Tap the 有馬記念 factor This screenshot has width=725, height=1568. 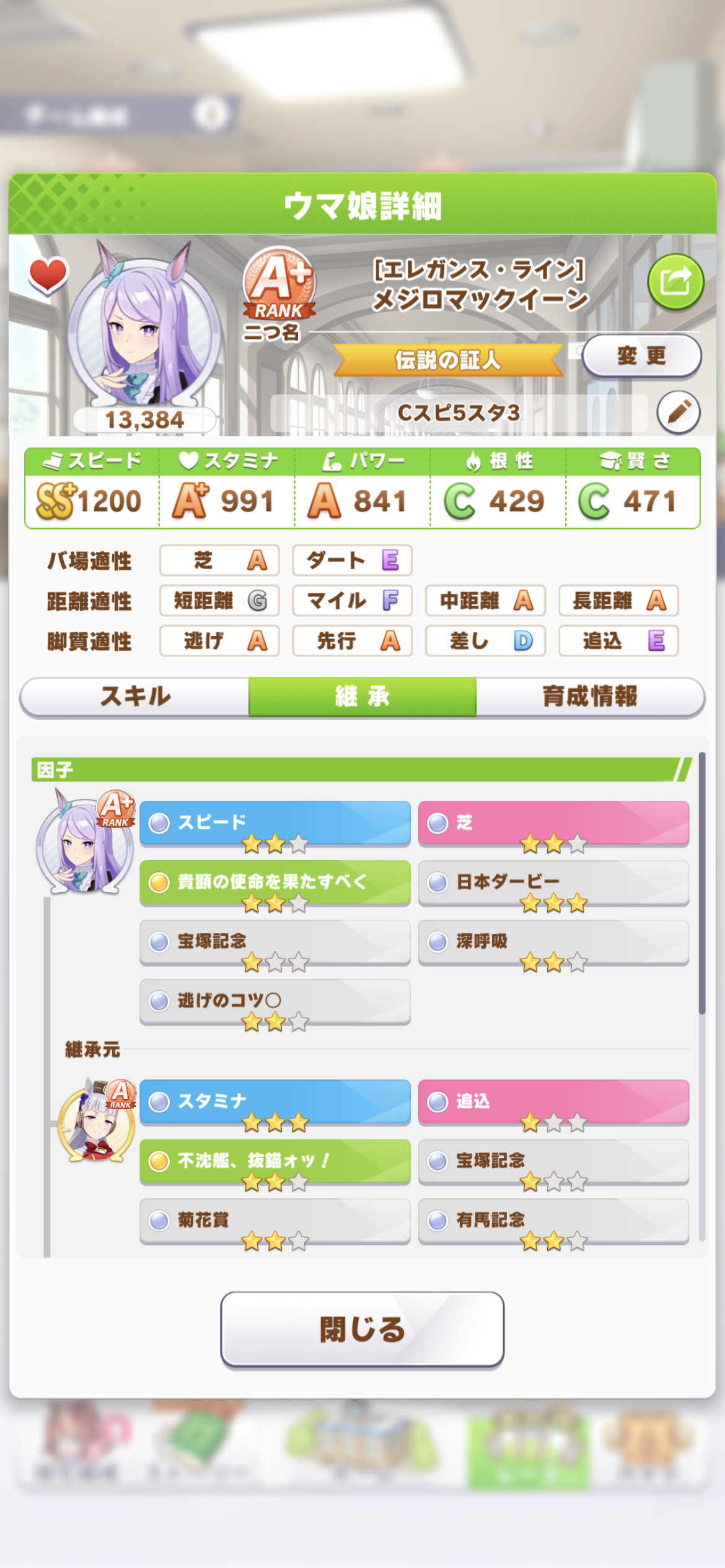point(553,1221)
